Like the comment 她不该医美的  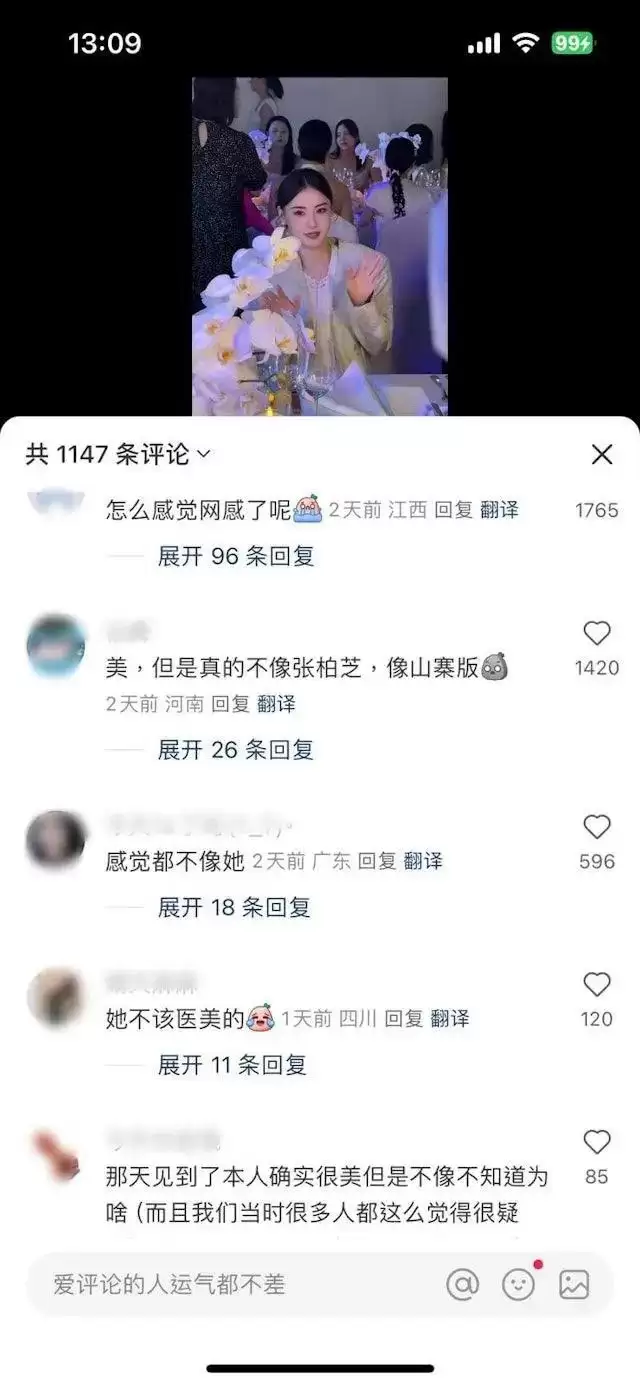click(597, 985)
